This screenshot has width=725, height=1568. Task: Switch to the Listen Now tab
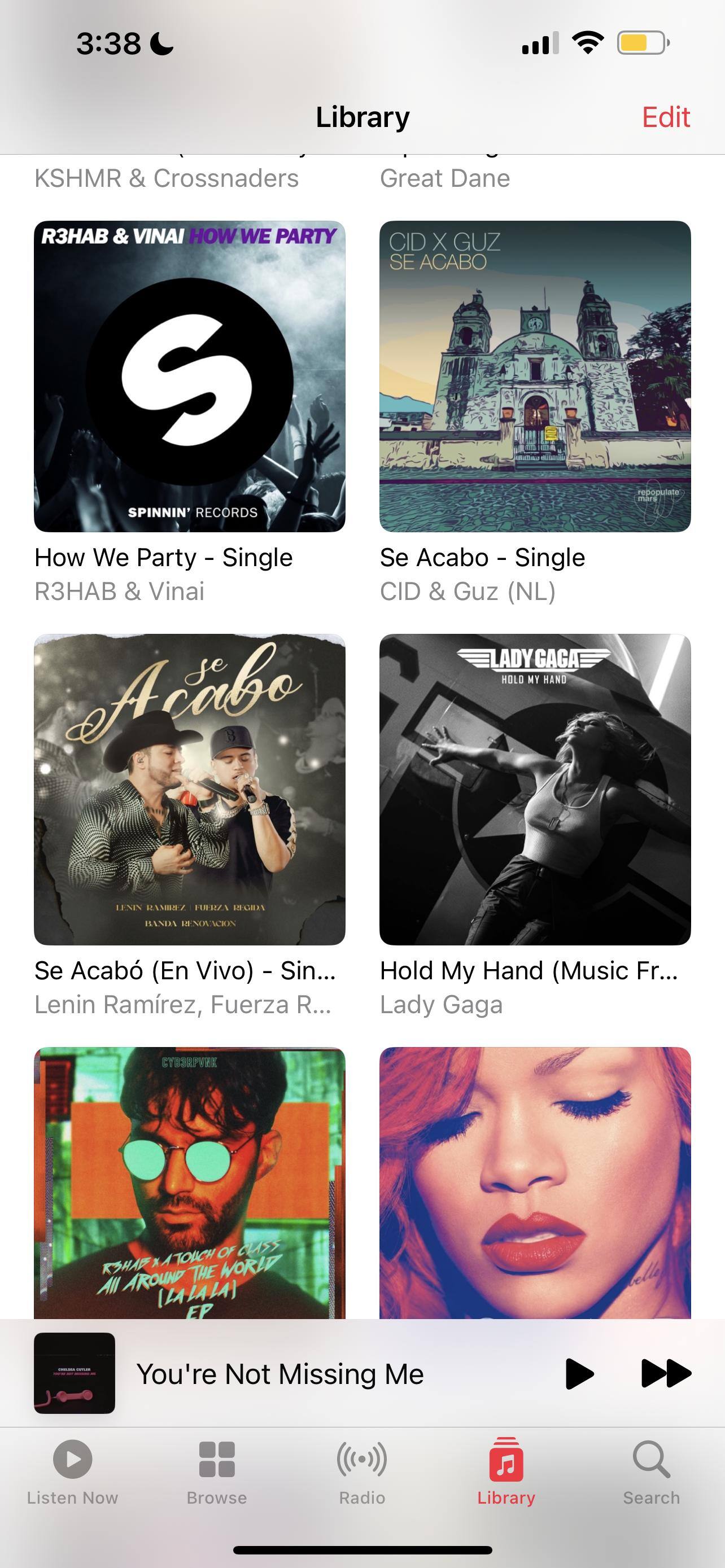[72, 1470]
